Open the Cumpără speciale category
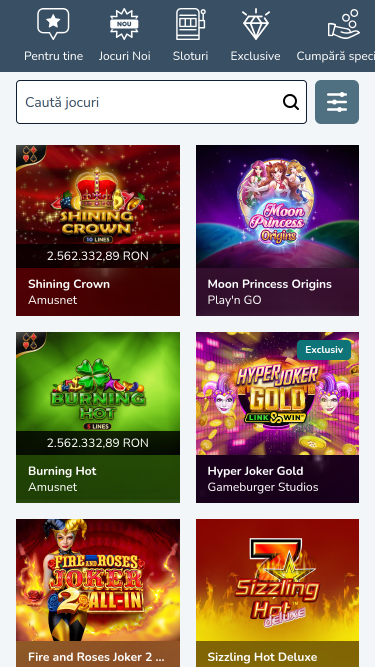The image size is (375, 667). coord(336,36)
